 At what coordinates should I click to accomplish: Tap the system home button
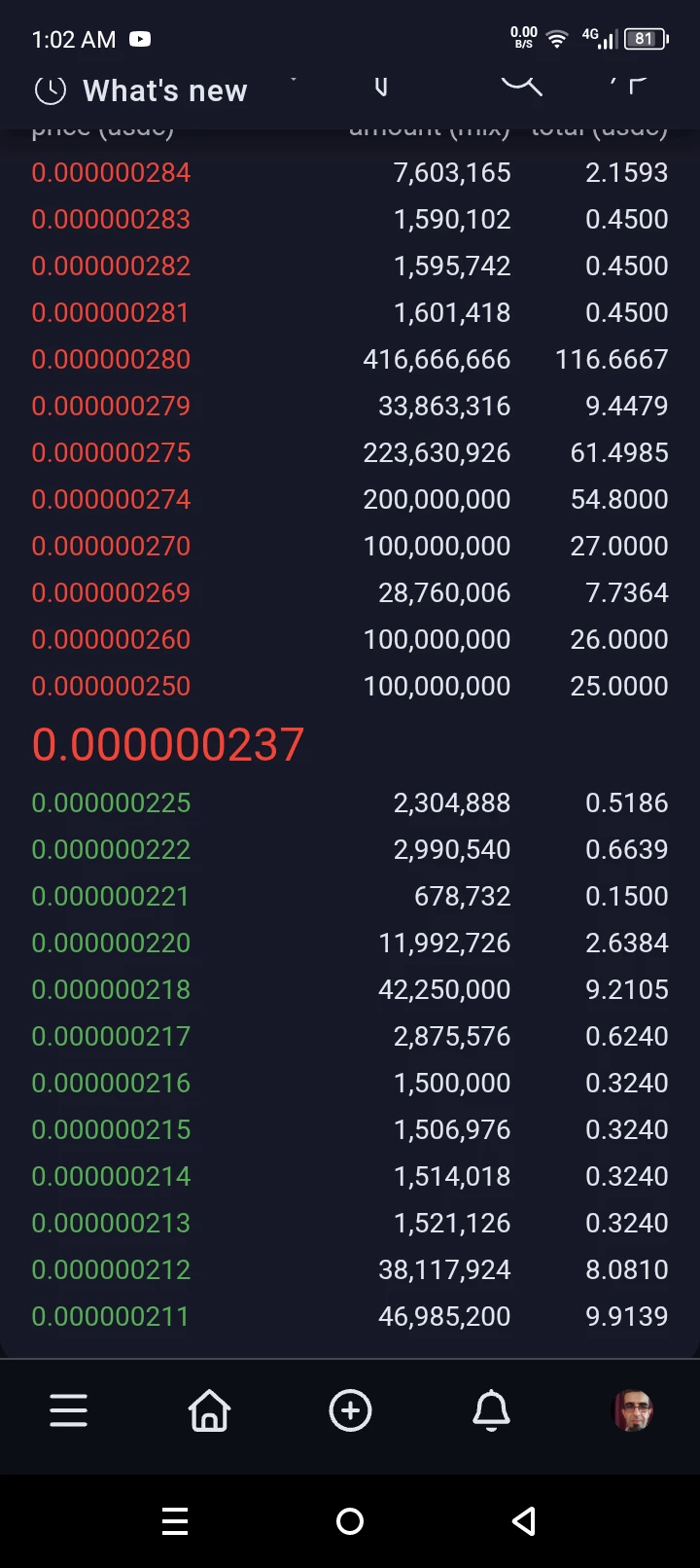click(x=350, y=1521)
